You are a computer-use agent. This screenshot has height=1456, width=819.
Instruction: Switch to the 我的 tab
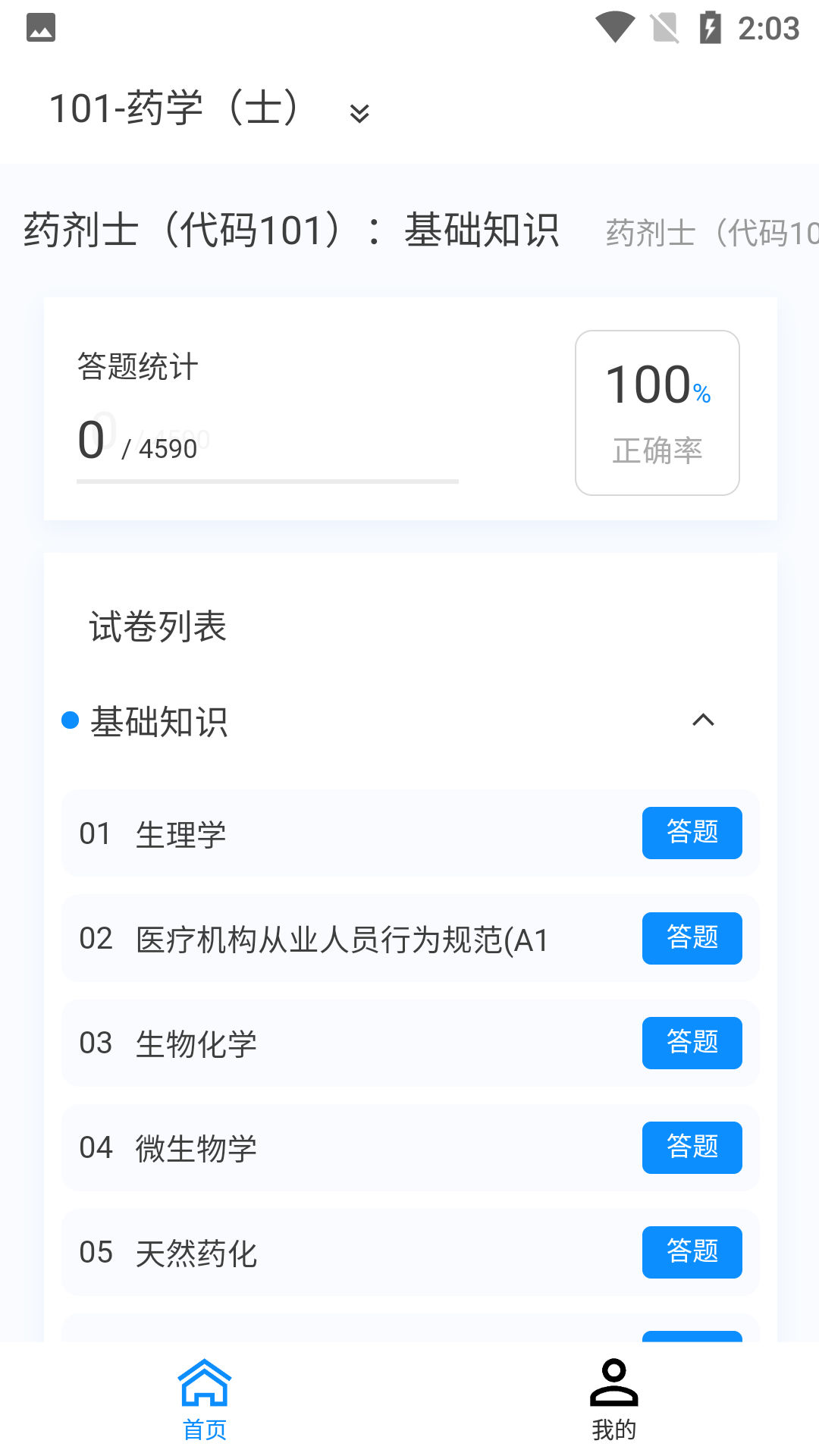[x=613, y=1399]
